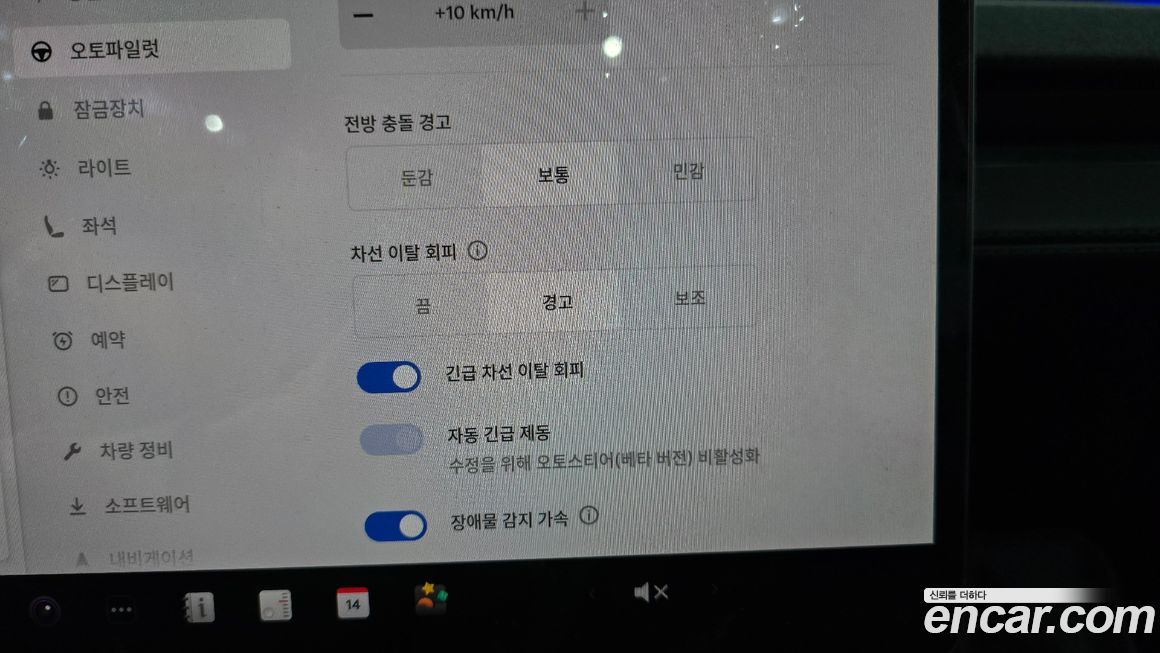Image resolution: width=1160 pixels, height=653 pixels.
Task: Decrease the speed offset with minus
Action: (x=364, y=15)
